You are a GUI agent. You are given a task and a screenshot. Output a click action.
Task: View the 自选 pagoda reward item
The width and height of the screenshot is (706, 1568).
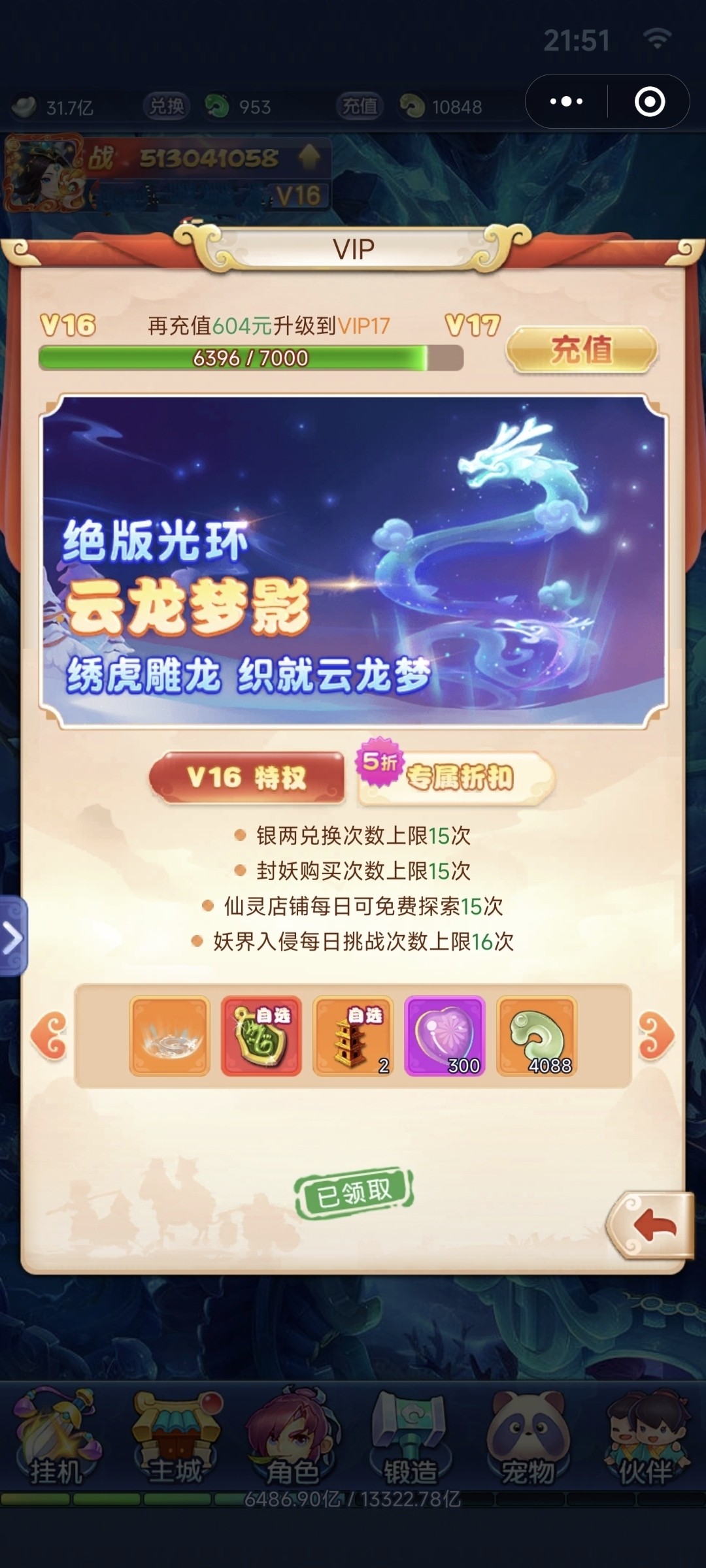coord(353,1036)
